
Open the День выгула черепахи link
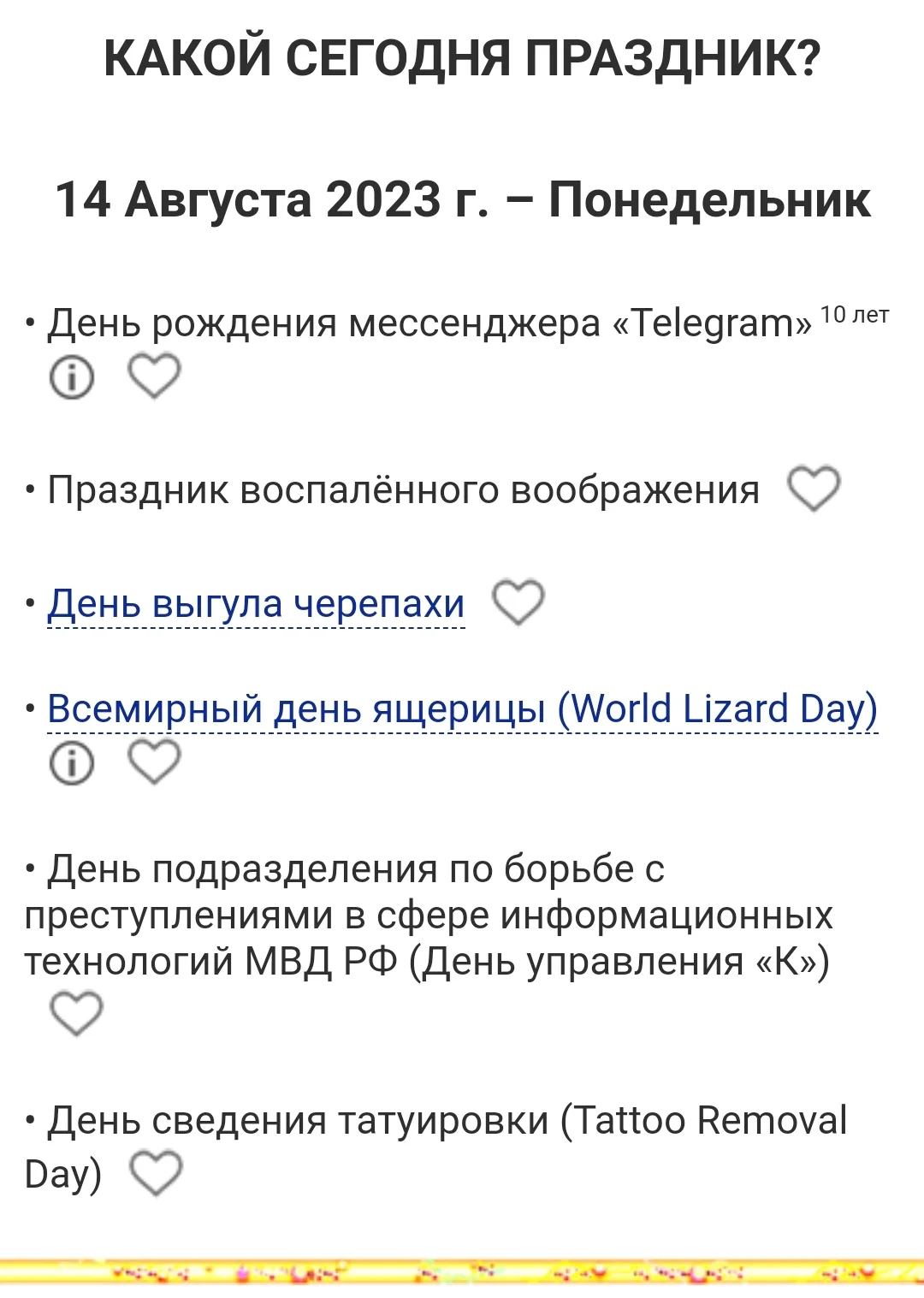(x=255, y=603)
